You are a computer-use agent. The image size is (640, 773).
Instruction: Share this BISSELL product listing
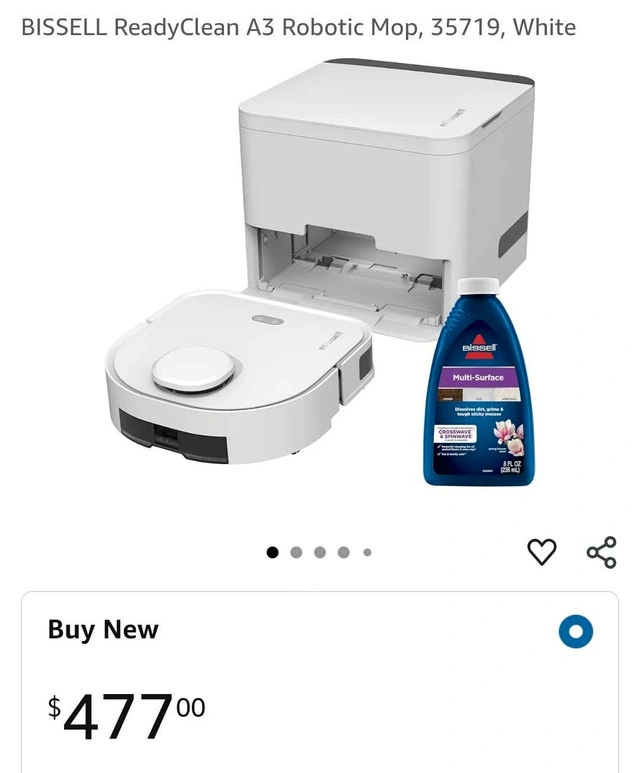[602, 552]
